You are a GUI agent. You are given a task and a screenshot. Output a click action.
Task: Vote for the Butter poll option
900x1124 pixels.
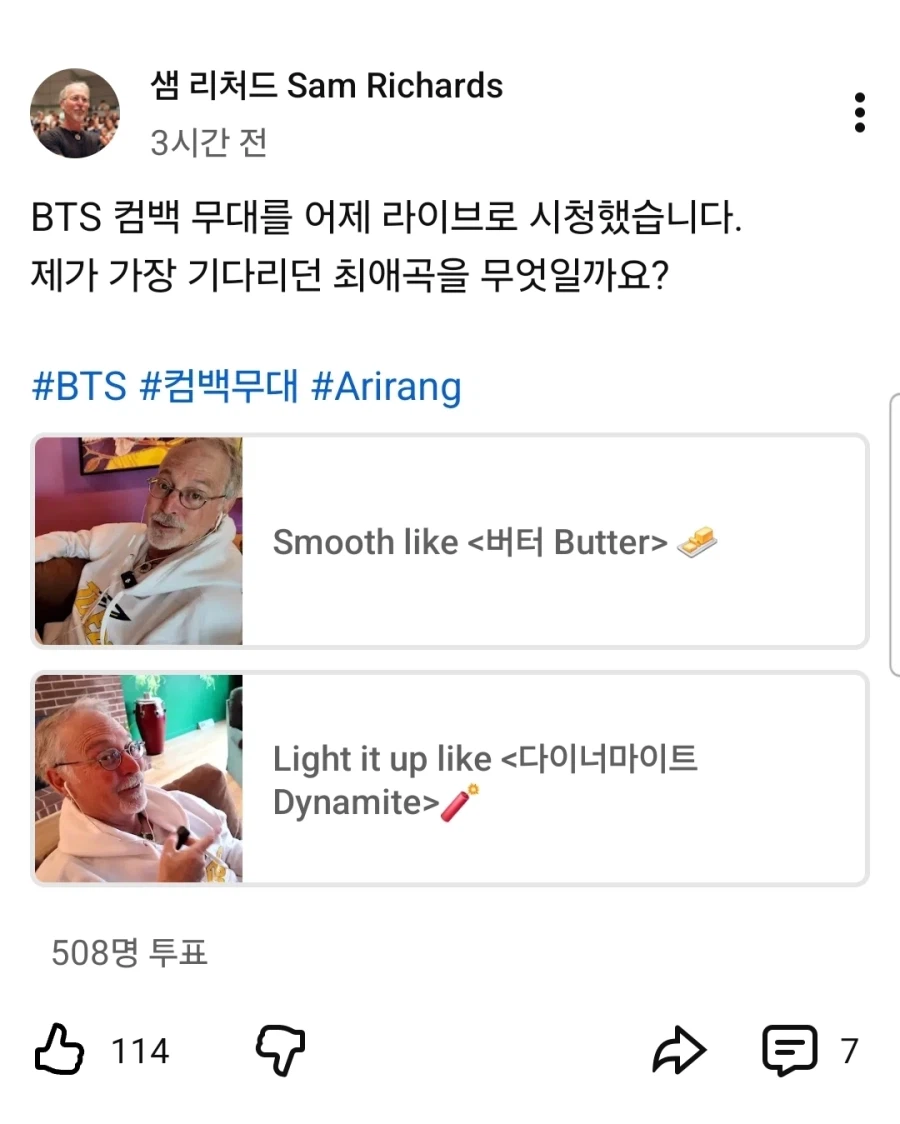450,541
